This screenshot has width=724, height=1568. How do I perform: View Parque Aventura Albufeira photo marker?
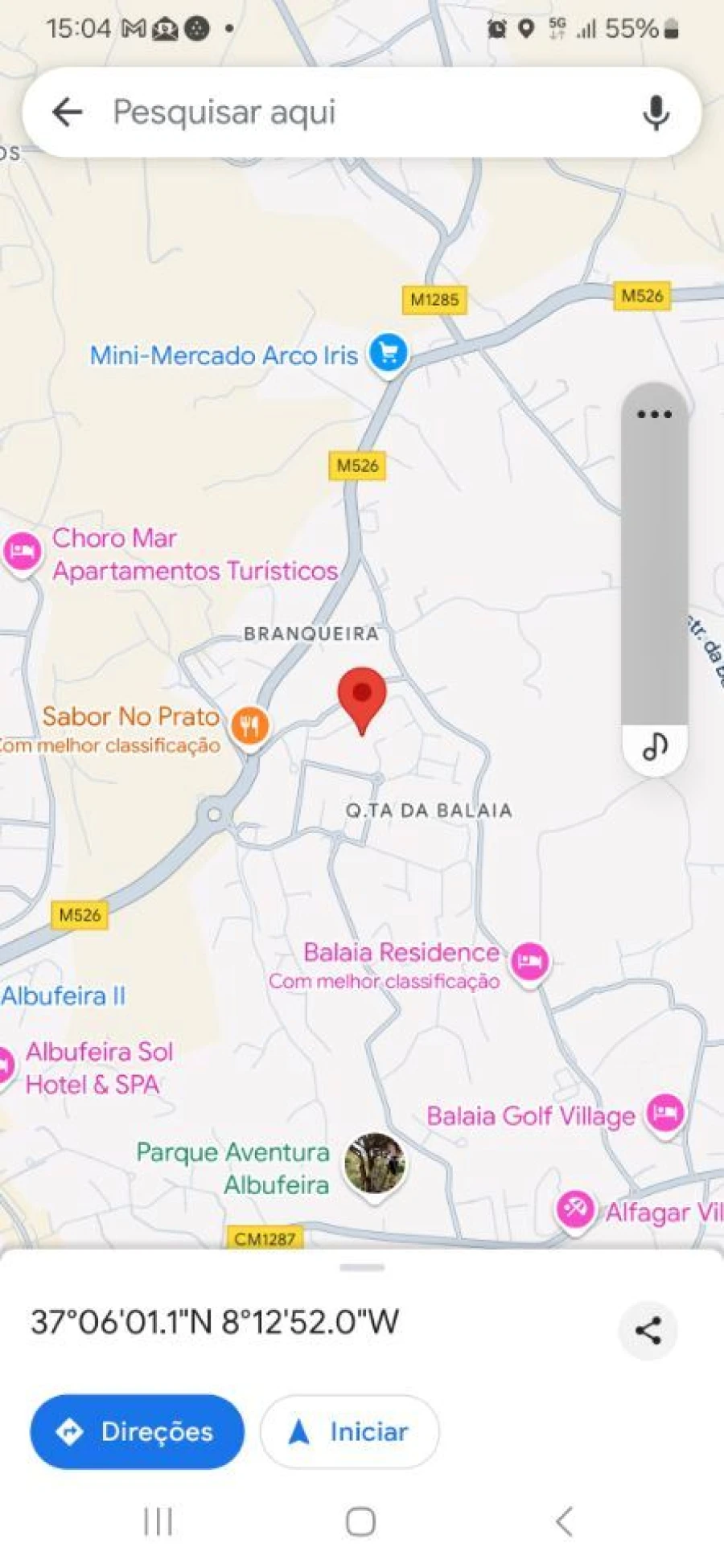[374, 1162]
